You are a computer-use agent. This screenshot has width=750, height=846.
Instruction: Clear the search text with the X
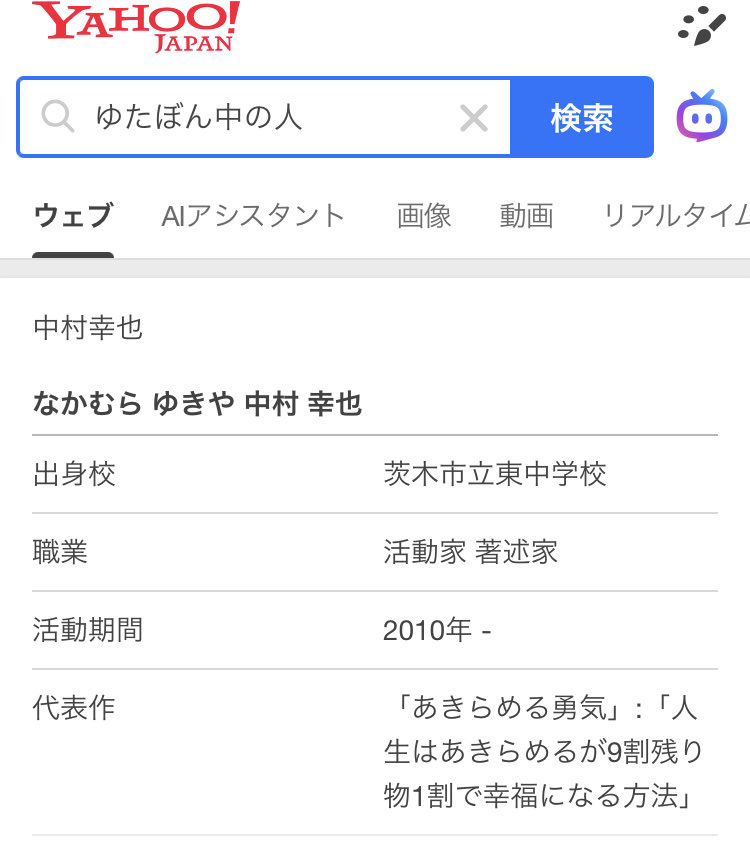coord(473,118)
